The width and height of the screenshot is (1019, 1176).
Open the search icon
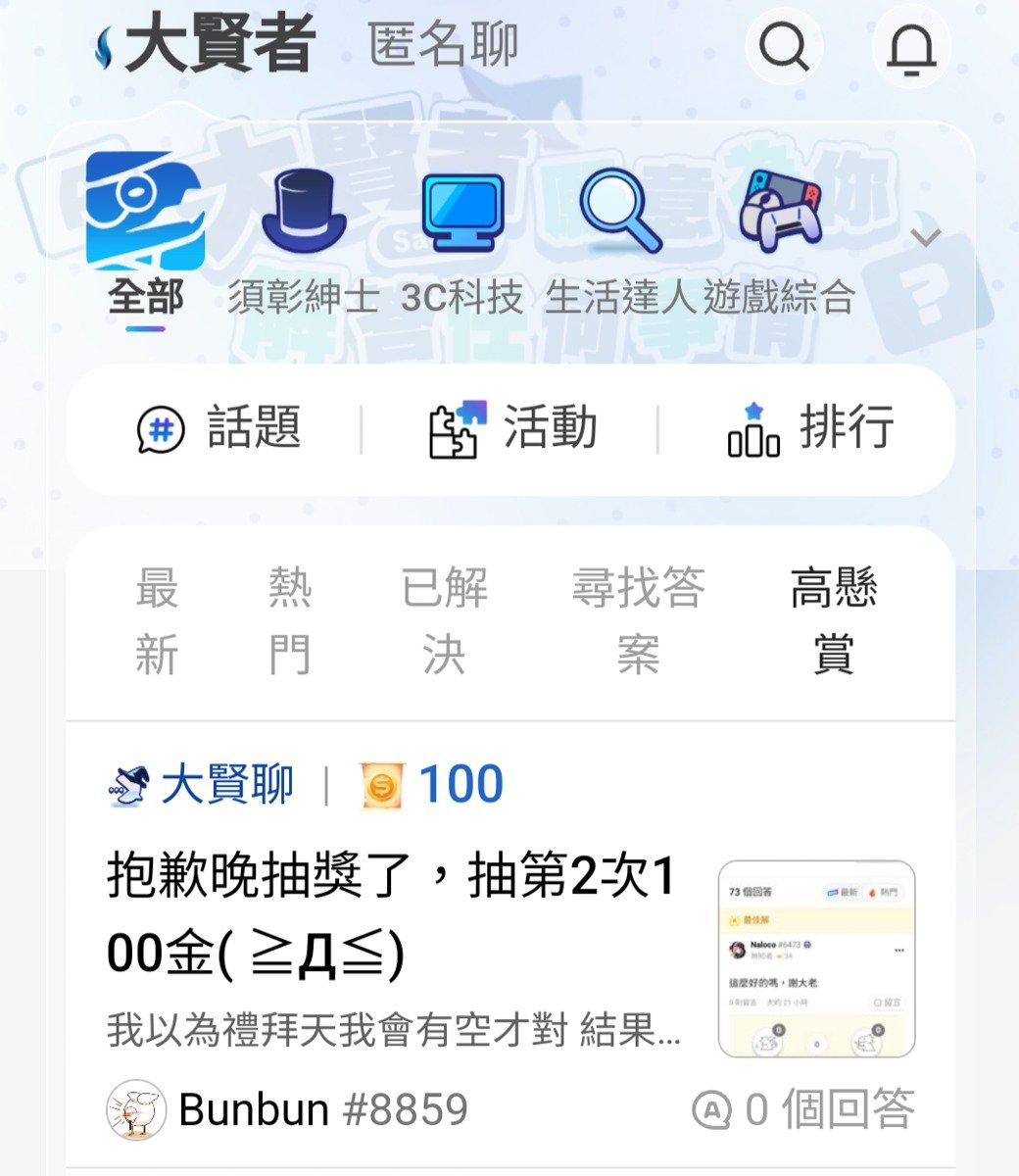(783, 46)
